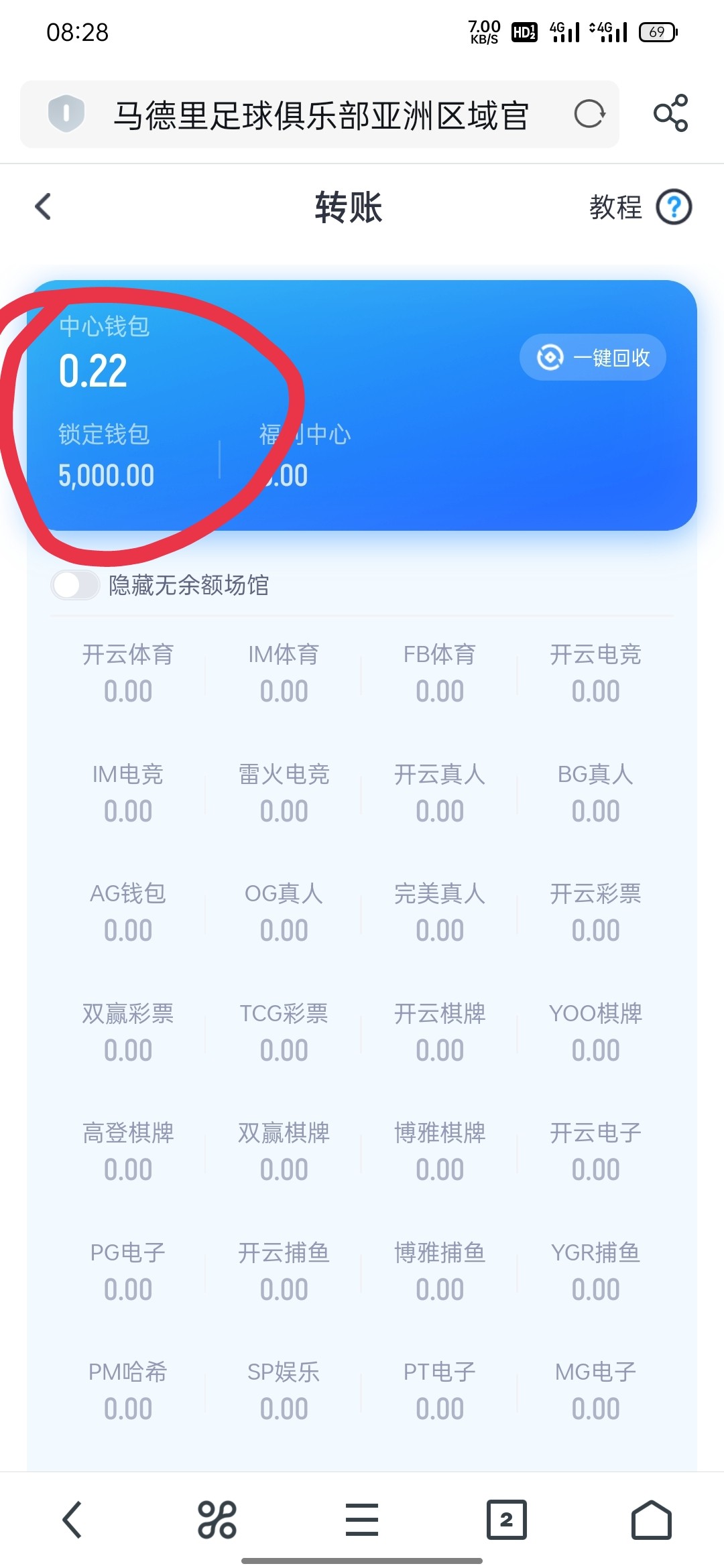Viewport: 724px width, 1568px height.
Task: Go back from the 转账 page
Action: pos(44,206)
